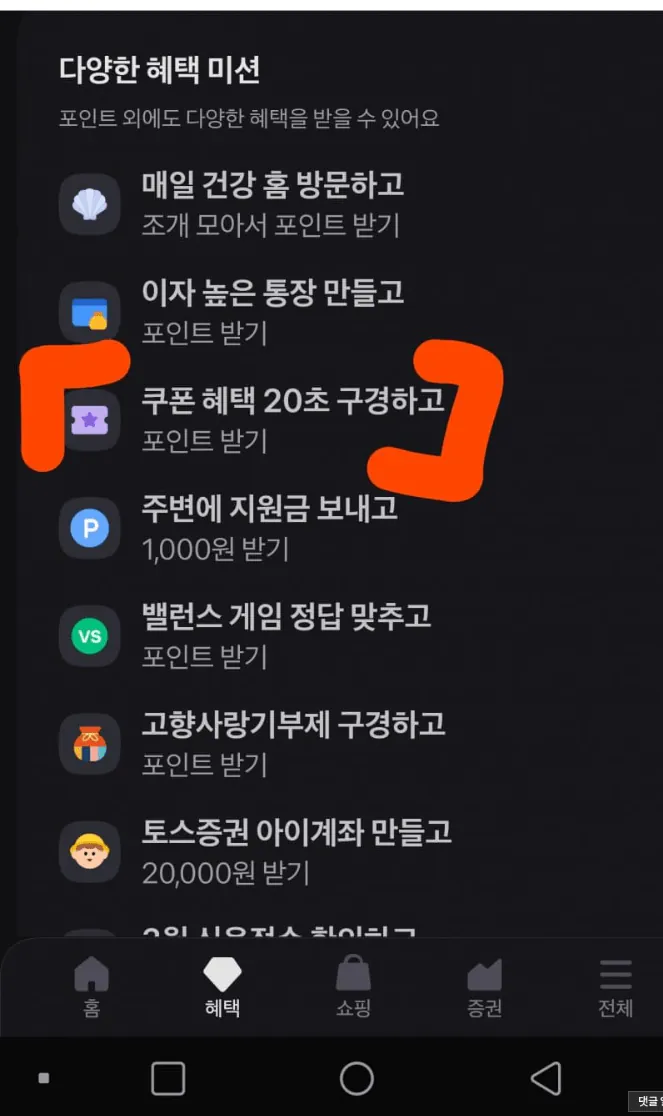The width and height of the screenshot is (663, 1116).
Task: Tap the system back button
Action: pyautogui.click(x=545, y=1078)
